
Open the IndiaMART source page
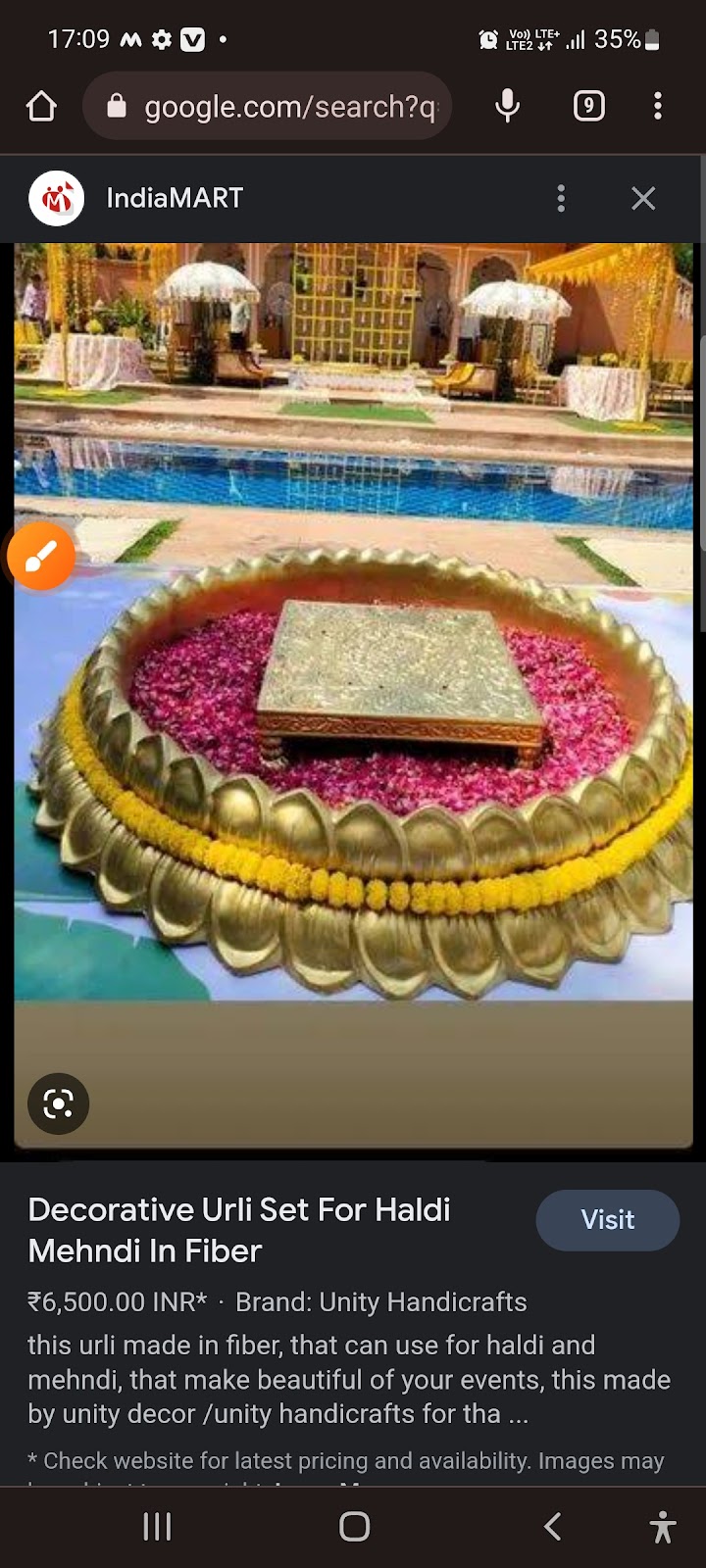click(175, 198)
